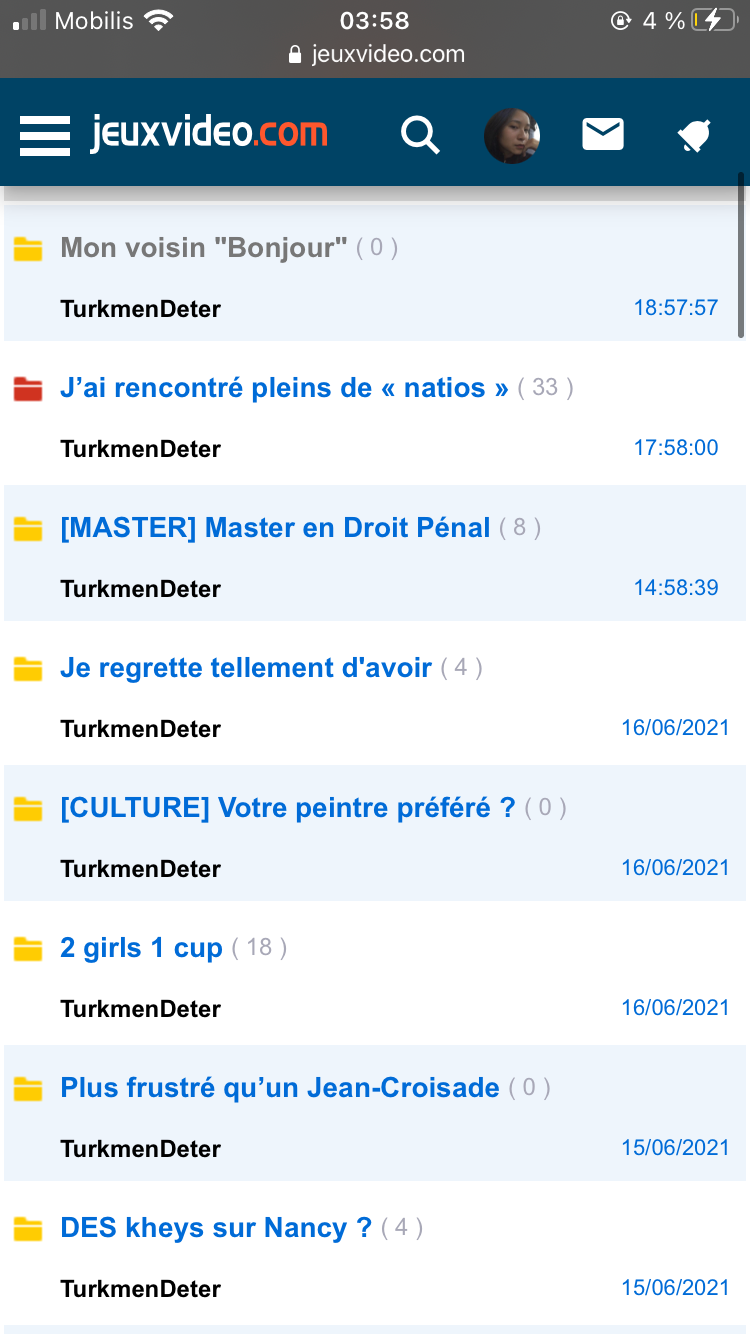This screenshot has width=750, height=1334.
Task: Open the profile avatar menu
Action: click(x=512, y=135)
